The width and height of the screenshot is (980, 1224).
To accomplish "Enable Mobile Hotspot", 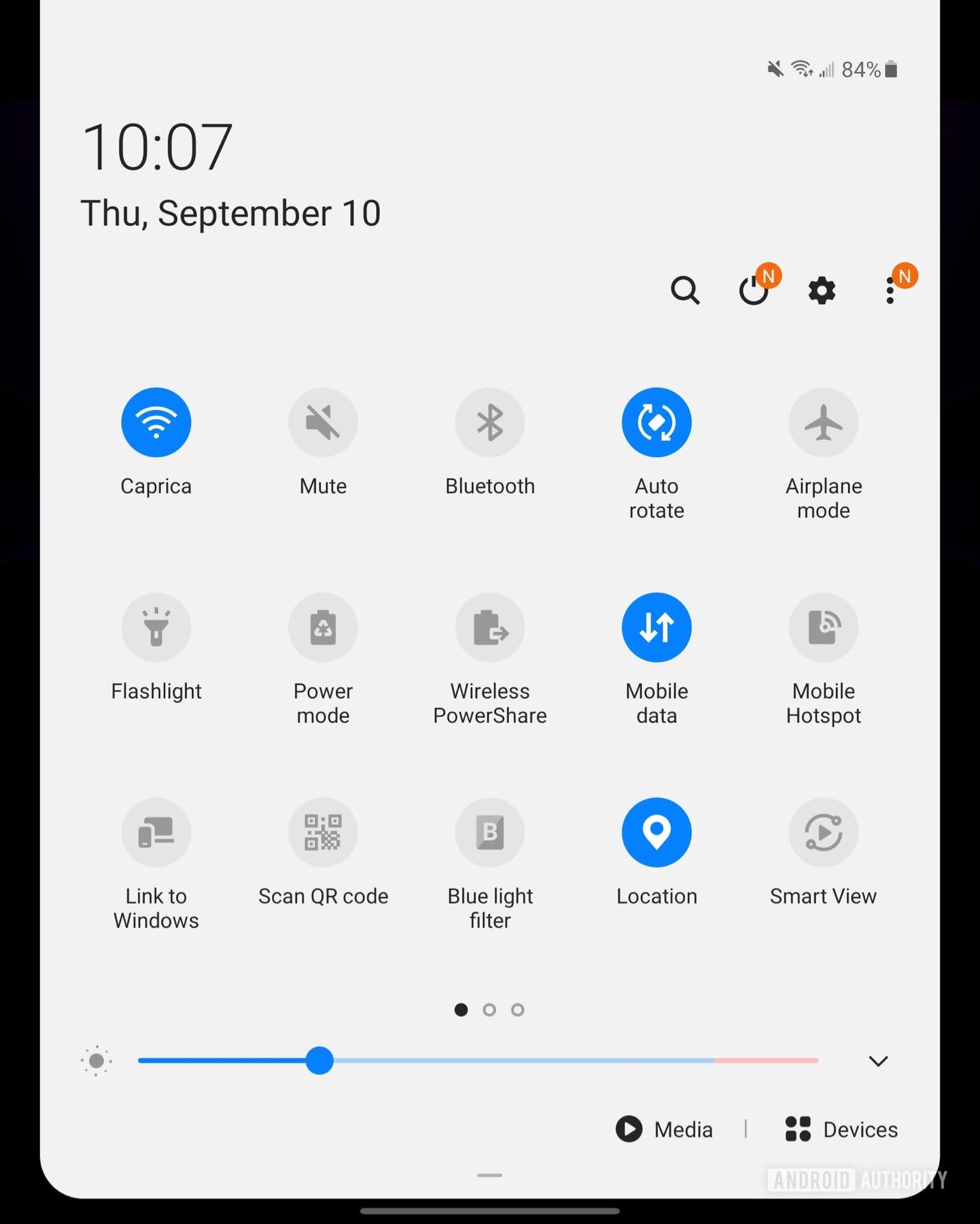I will [824, 627].
